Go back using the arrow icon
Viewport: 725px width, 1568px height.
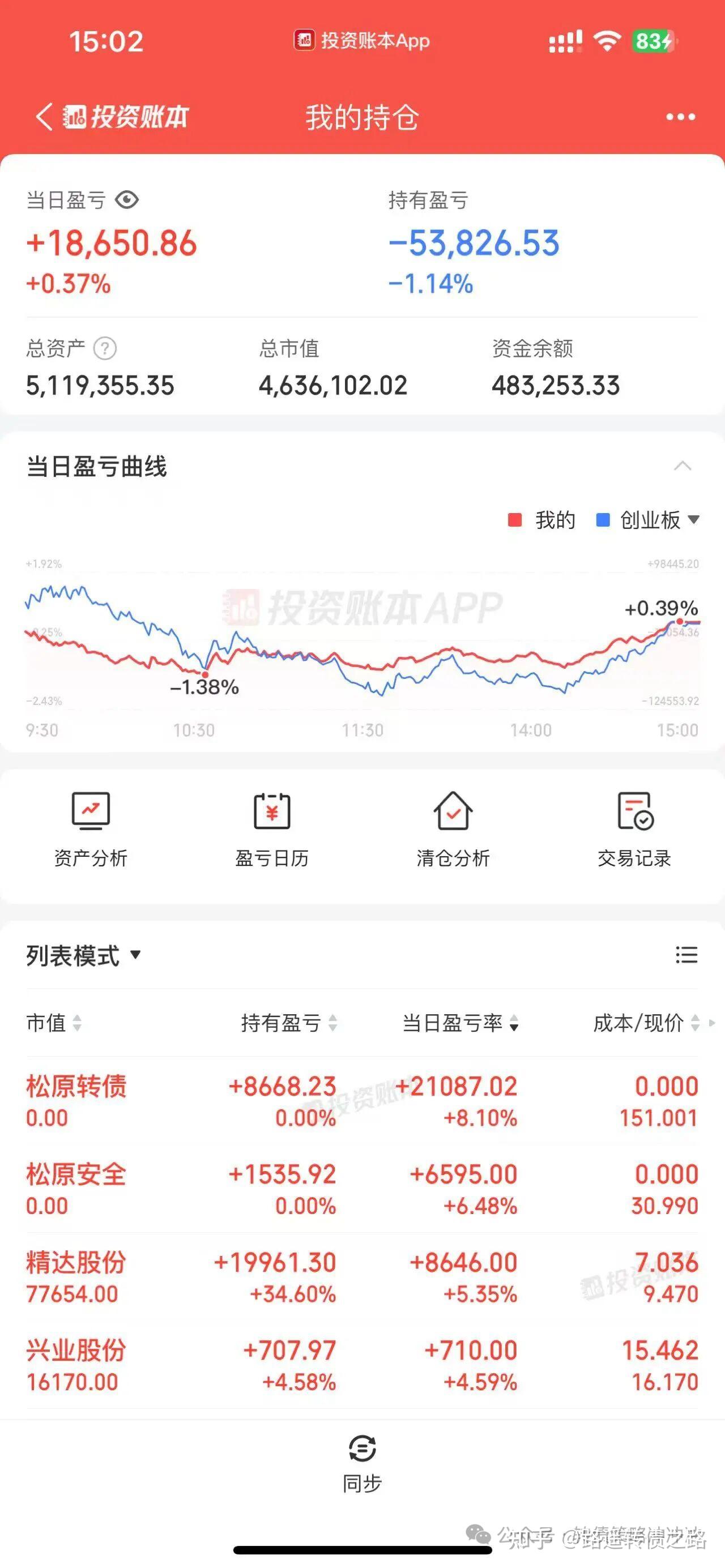coord(44,116)
